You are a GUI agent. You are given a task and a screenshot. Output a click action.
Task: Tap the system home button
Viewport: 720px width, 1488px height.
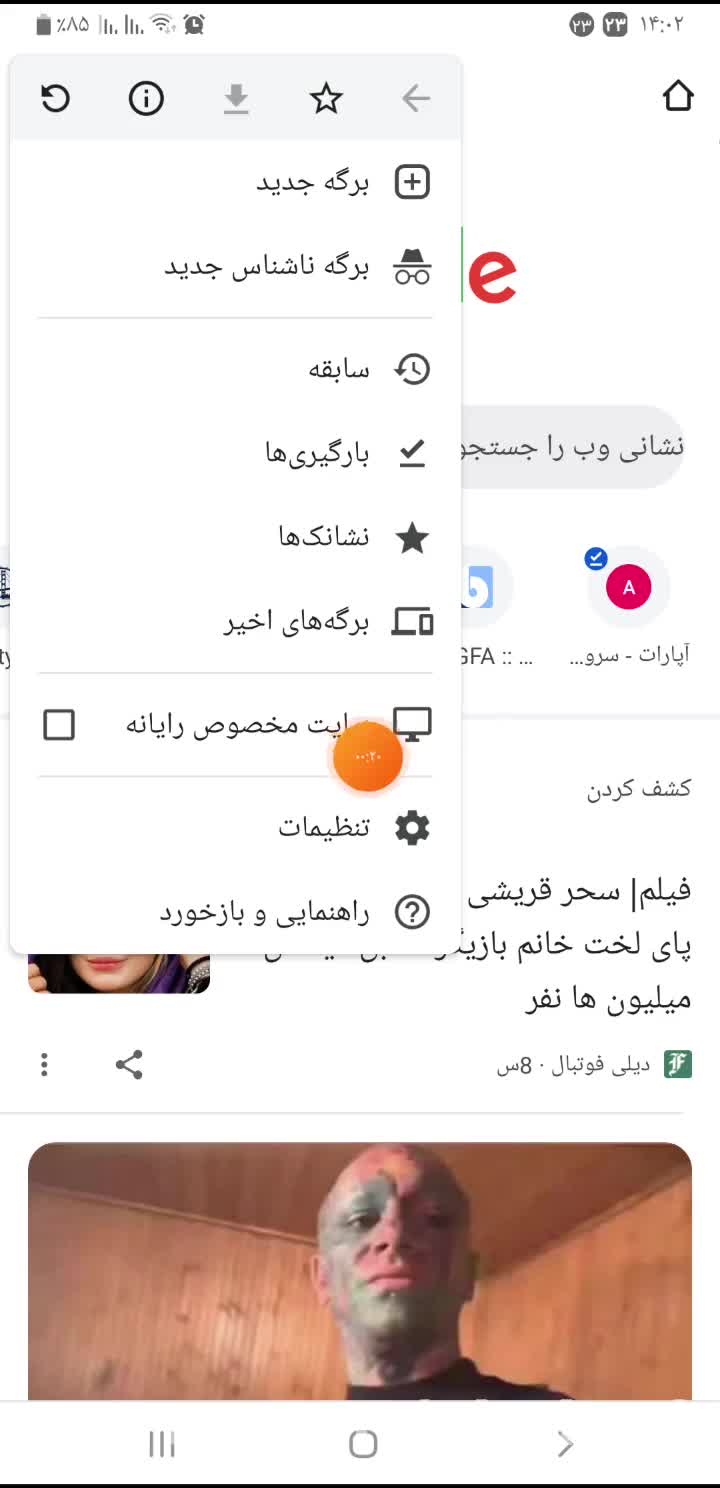pyautogui.click(x=363, y=1444)
